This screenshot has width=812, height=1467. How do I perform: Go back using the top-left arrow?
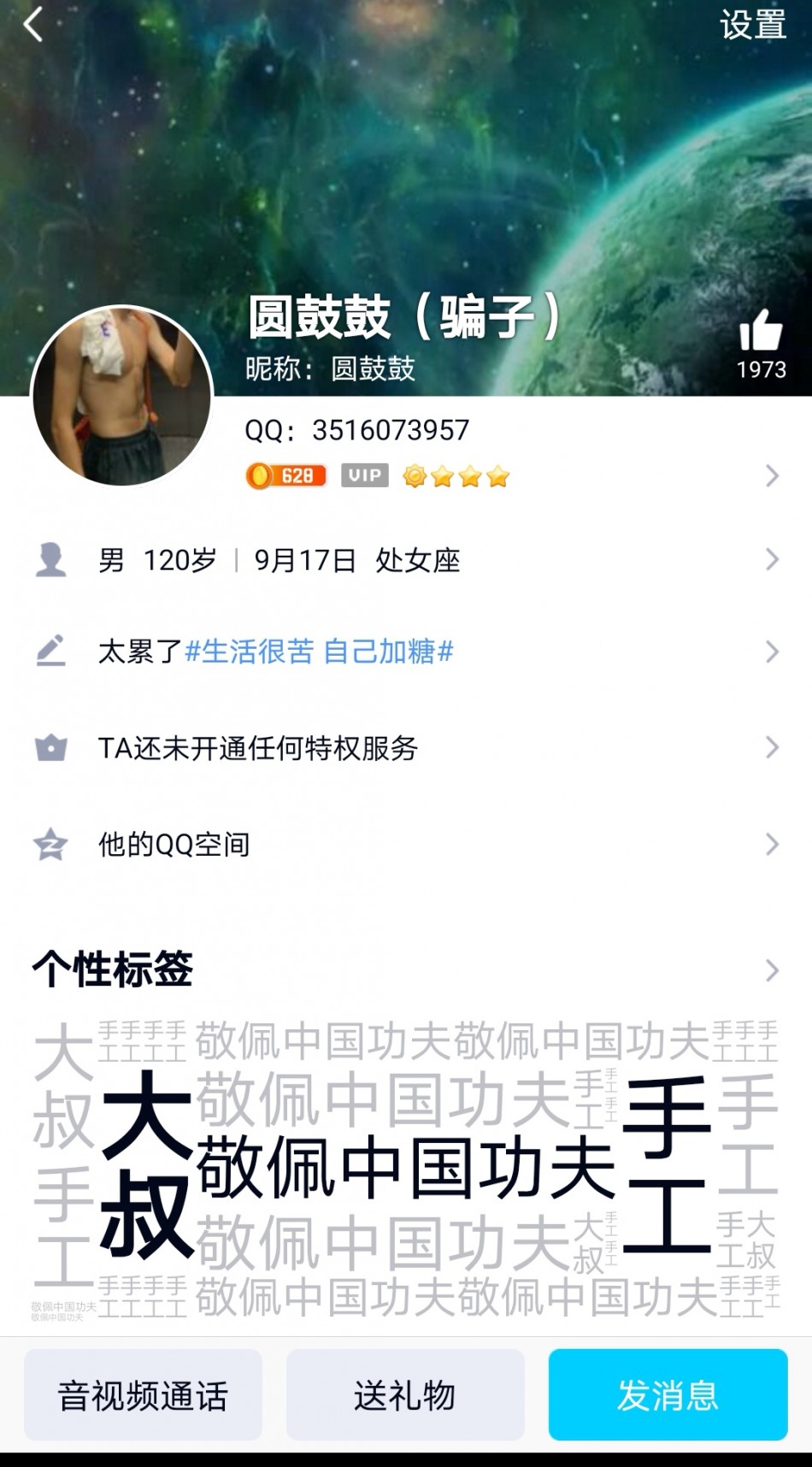coord(34,26)
